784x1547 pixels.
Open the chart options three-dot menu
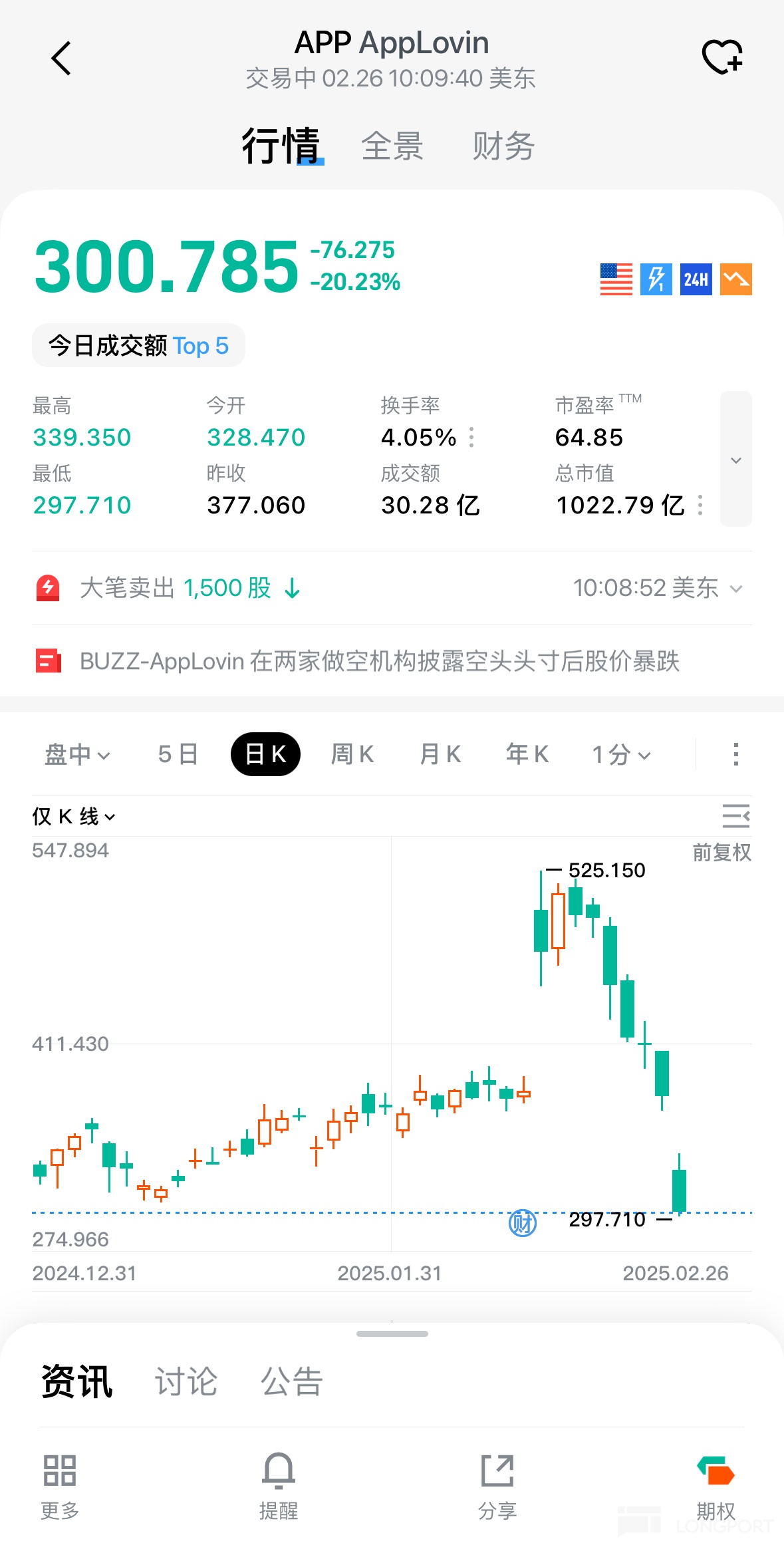[735, 754]
